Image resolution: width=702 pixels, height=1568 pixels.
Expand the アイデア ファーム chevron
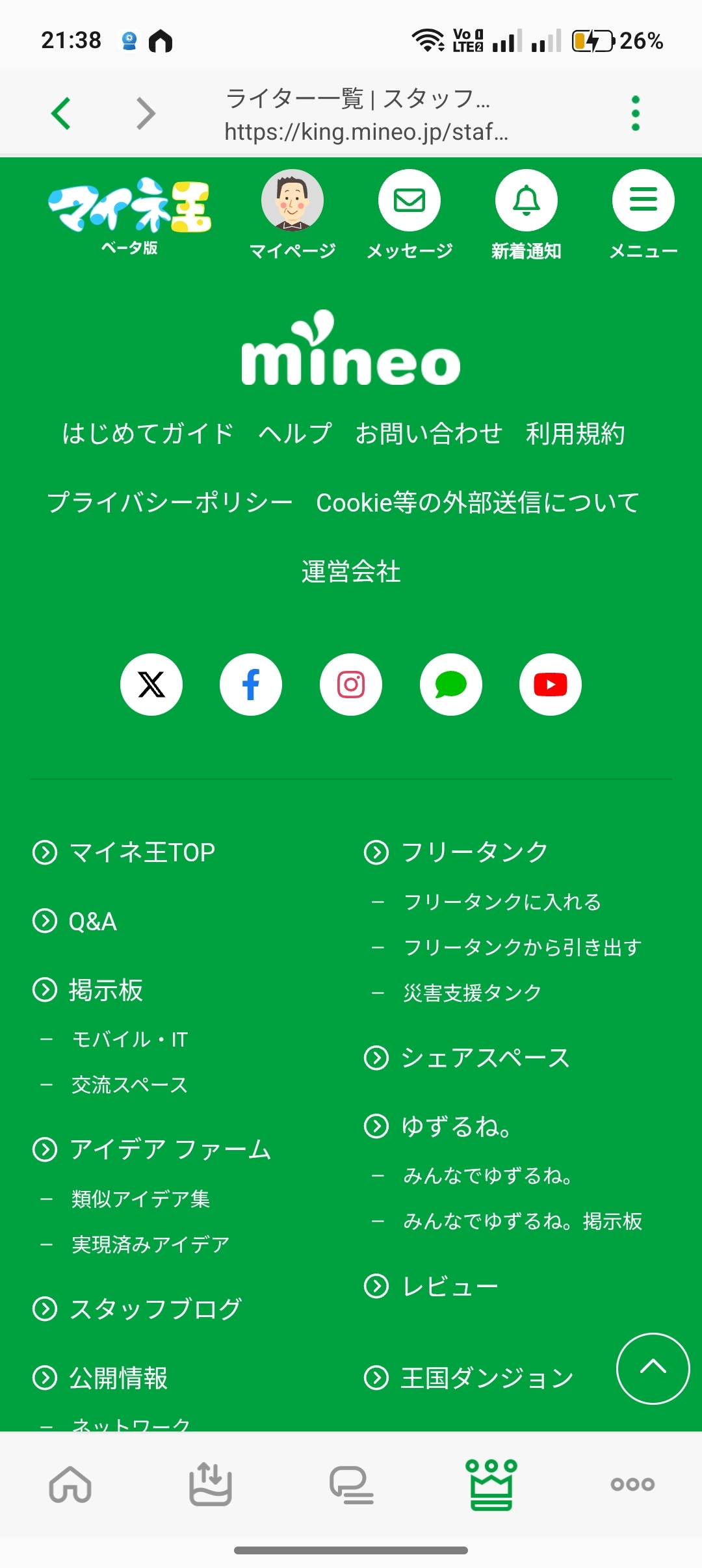point(44,1149)
